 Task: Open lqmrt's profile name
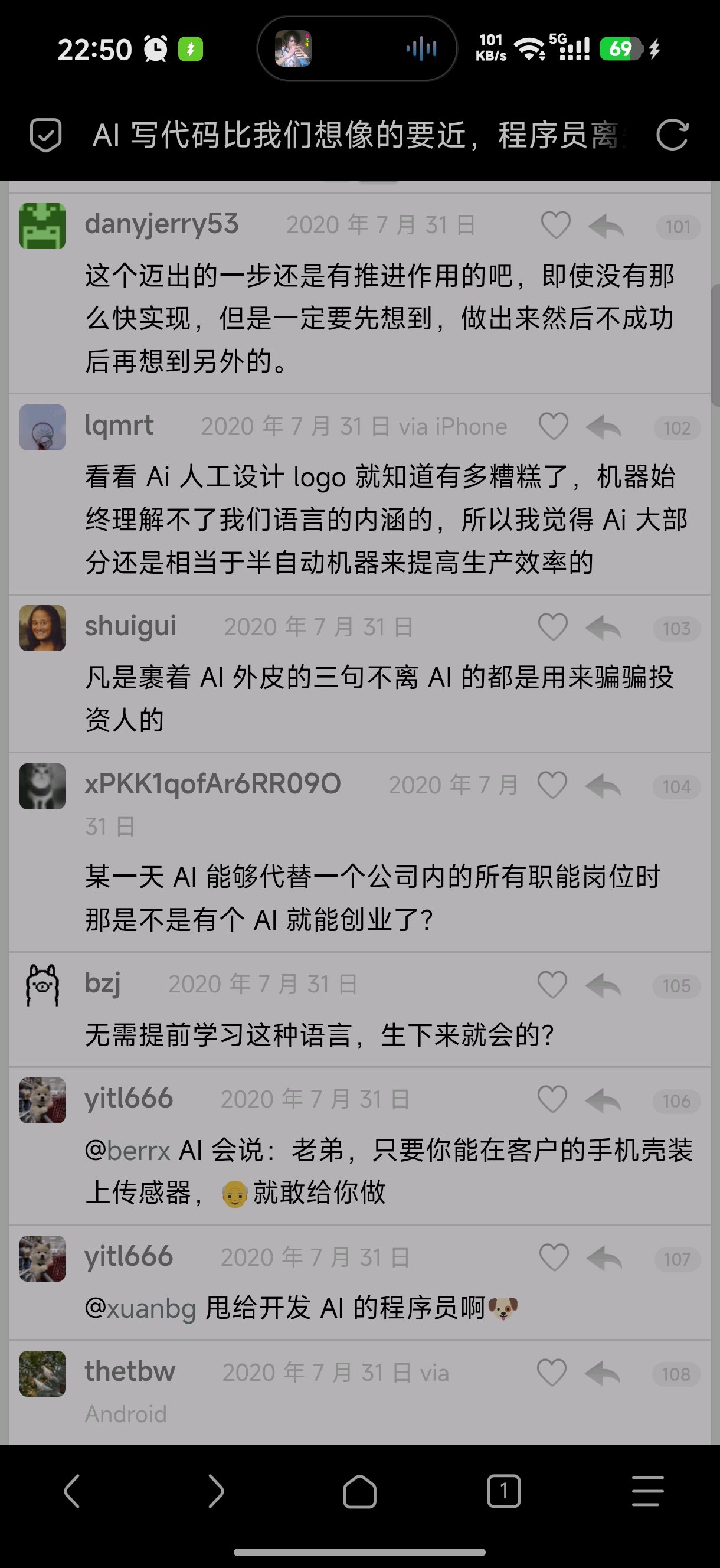(x=119, y=425)
